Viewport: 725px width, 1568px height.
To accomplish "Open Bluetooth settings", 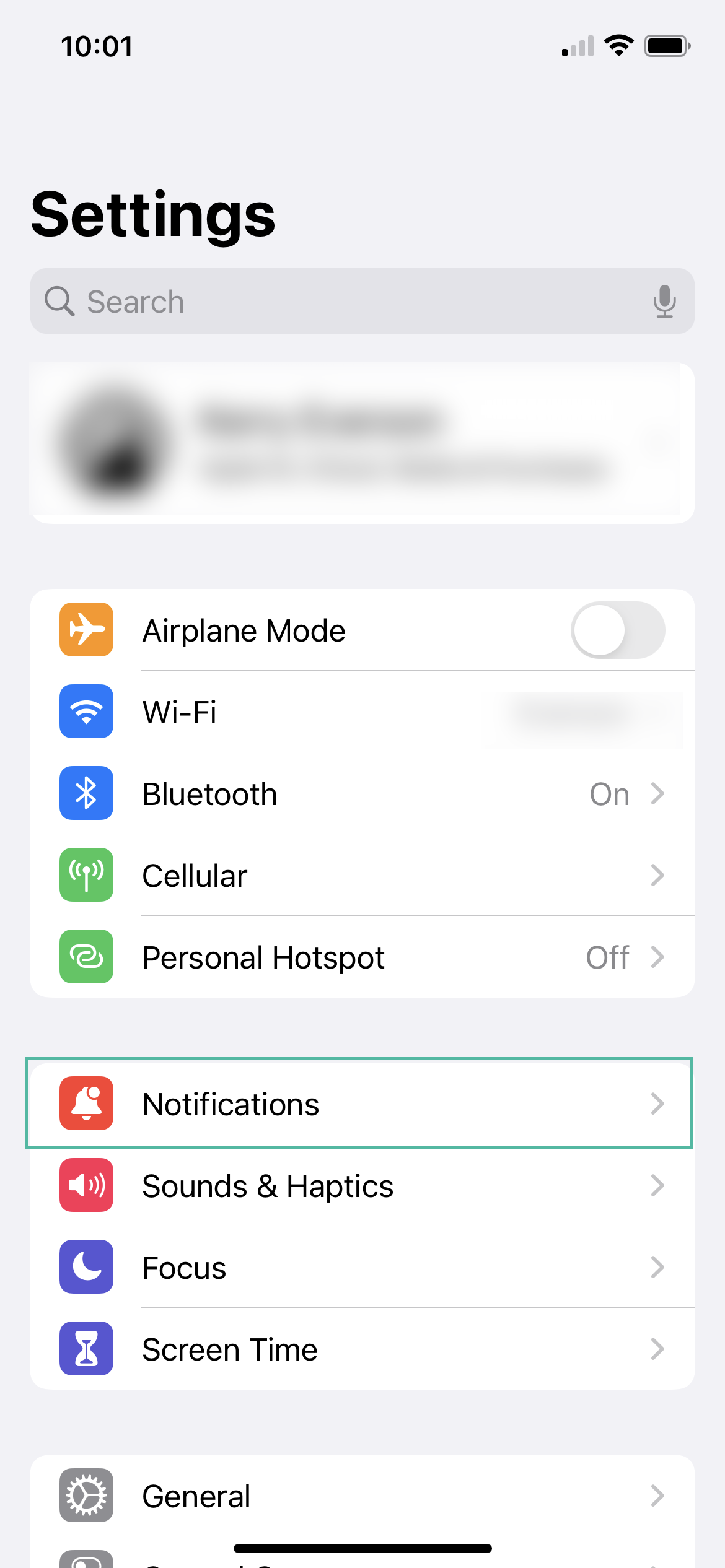I will [x=362, y=794].
